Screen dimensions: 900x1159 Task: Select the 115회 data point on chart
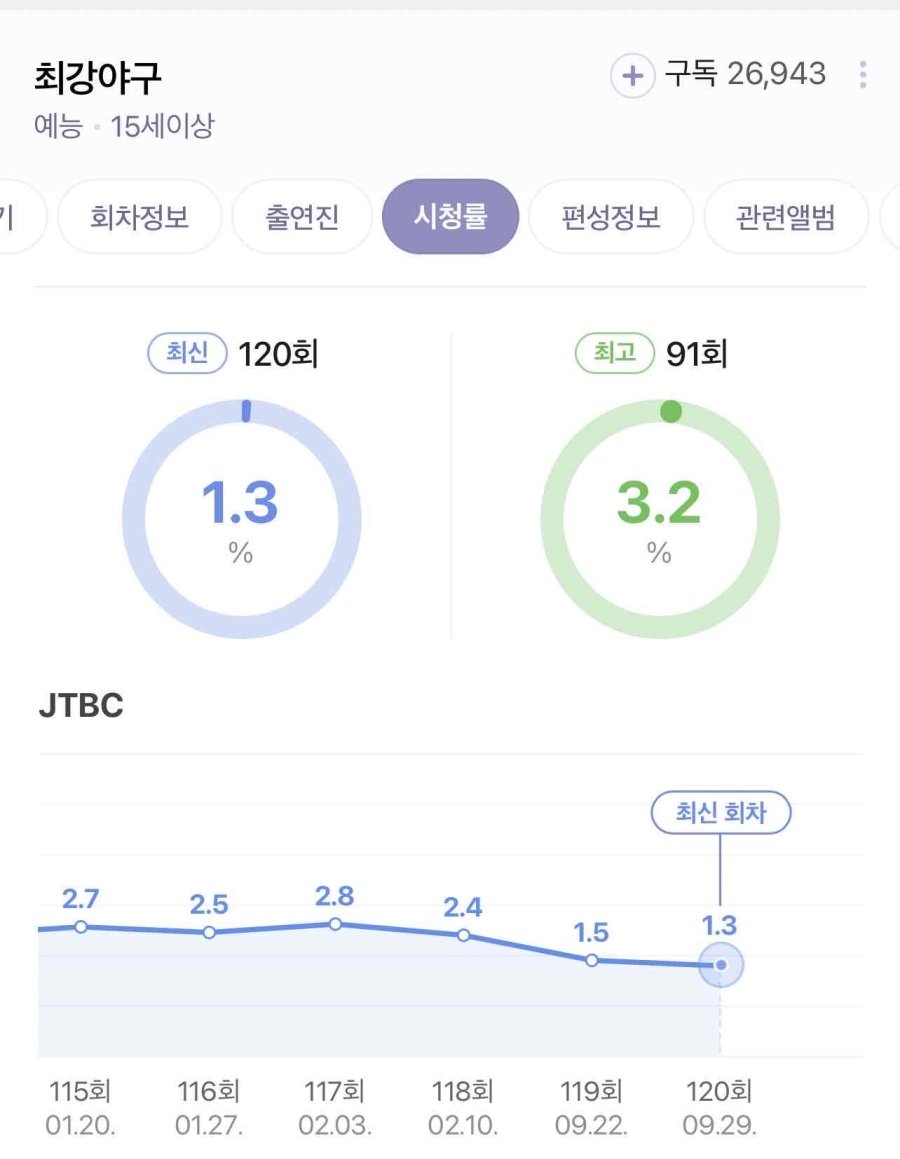(81, 926)
